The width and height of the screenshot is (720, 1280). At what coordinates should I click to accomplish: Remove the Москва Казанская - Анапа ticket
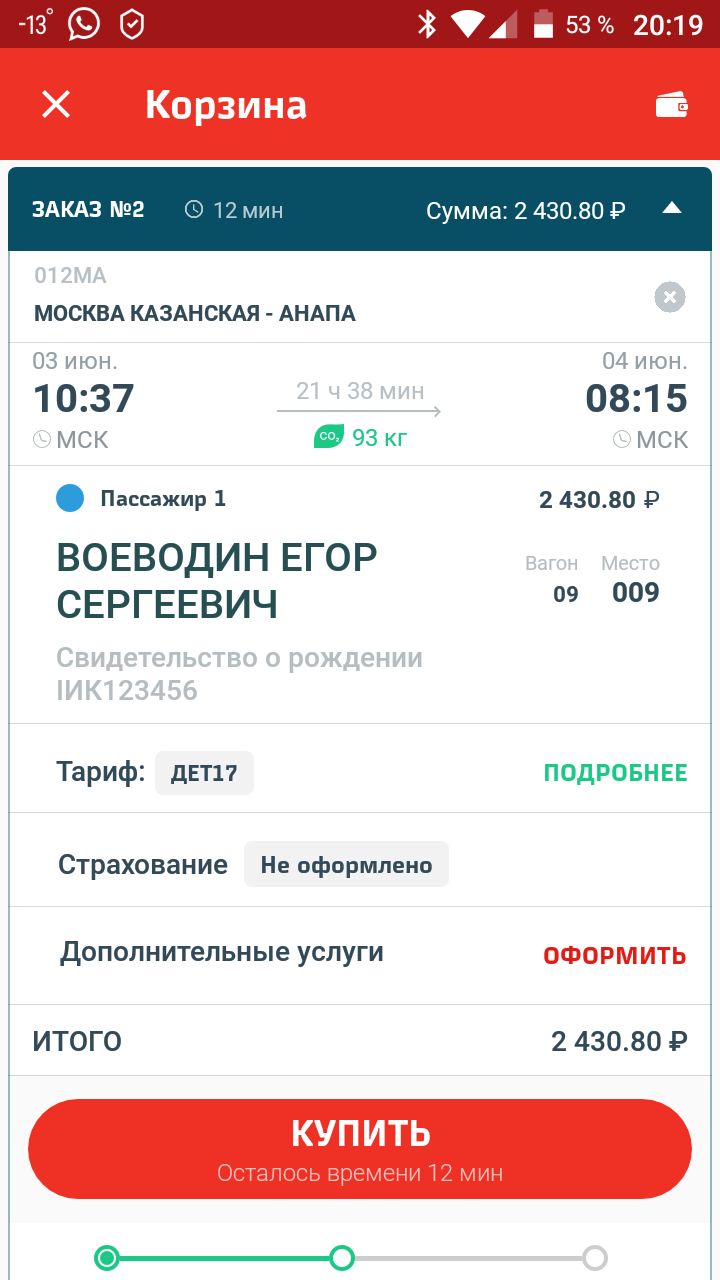670,297
